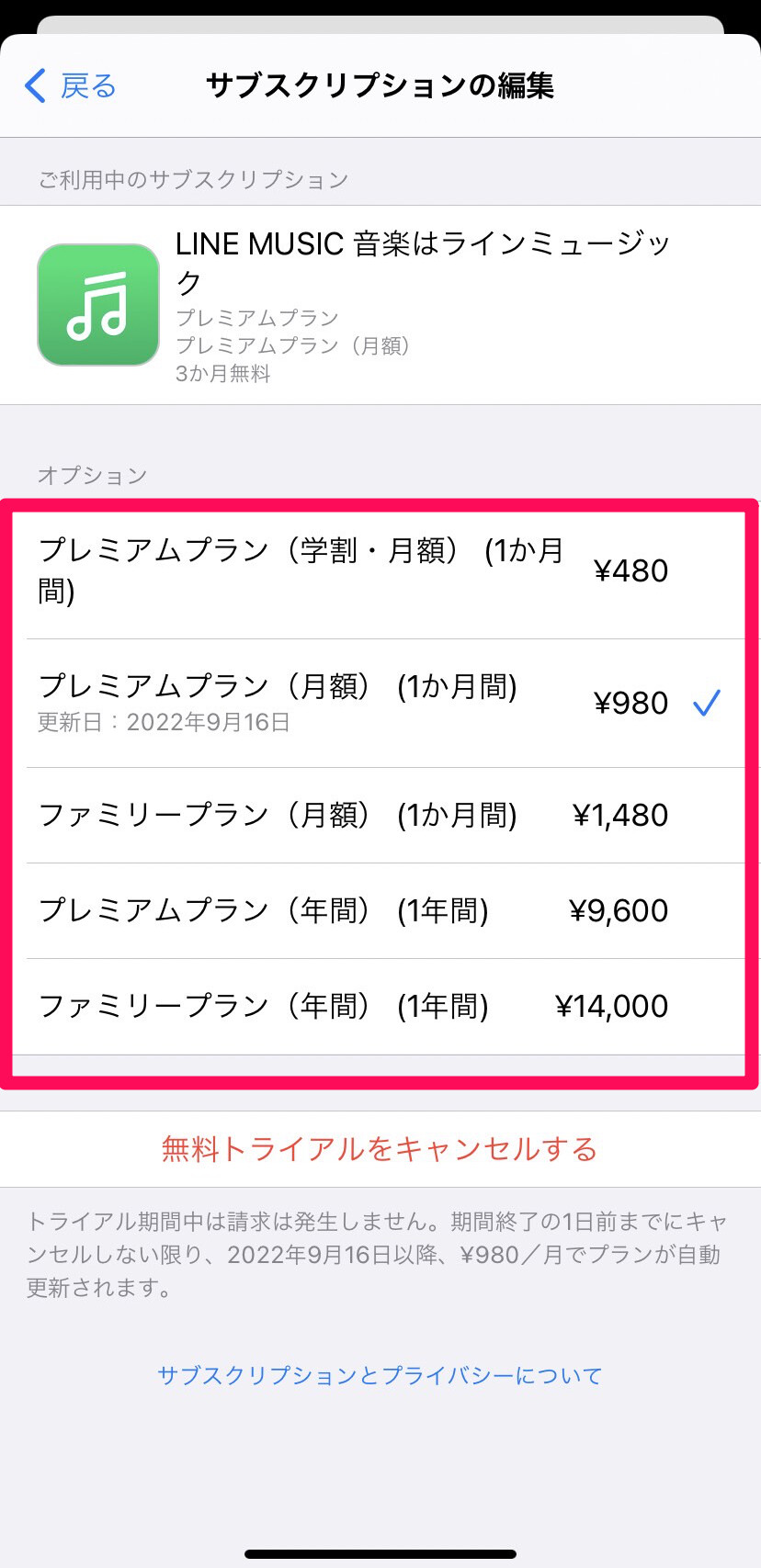Select the student monthly plan for ¥480
The width and height of the screenshot is (761, 1568).
(380, 570)
